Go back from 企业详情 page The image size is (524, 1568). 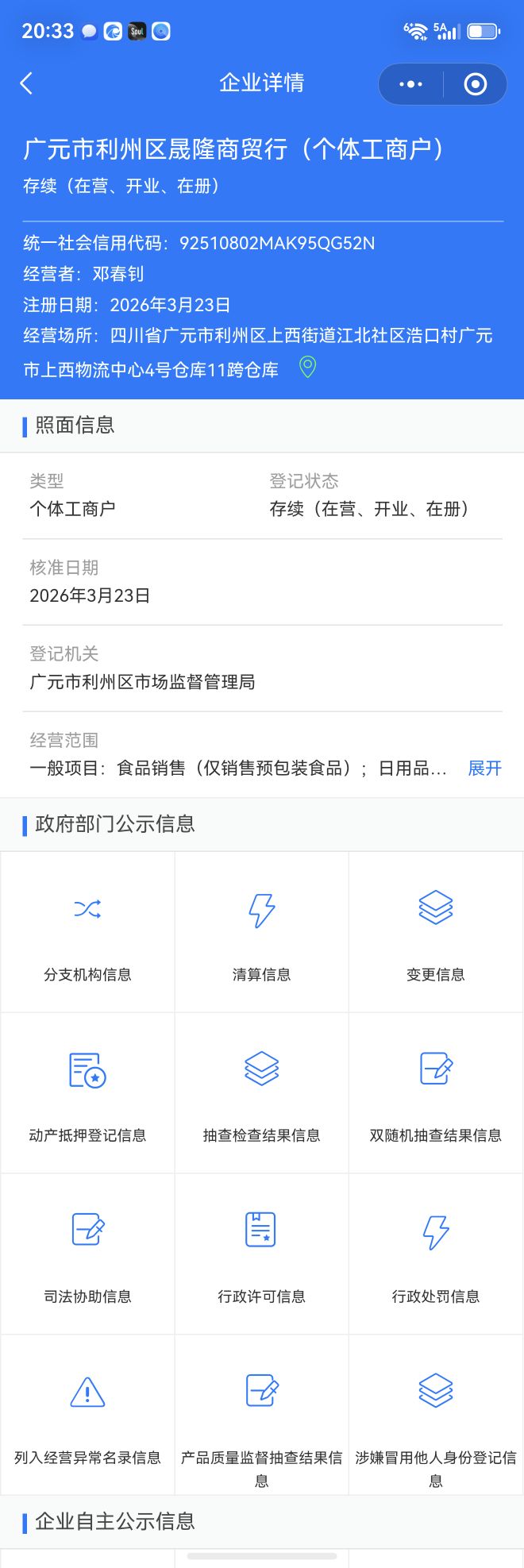[26, 83]
